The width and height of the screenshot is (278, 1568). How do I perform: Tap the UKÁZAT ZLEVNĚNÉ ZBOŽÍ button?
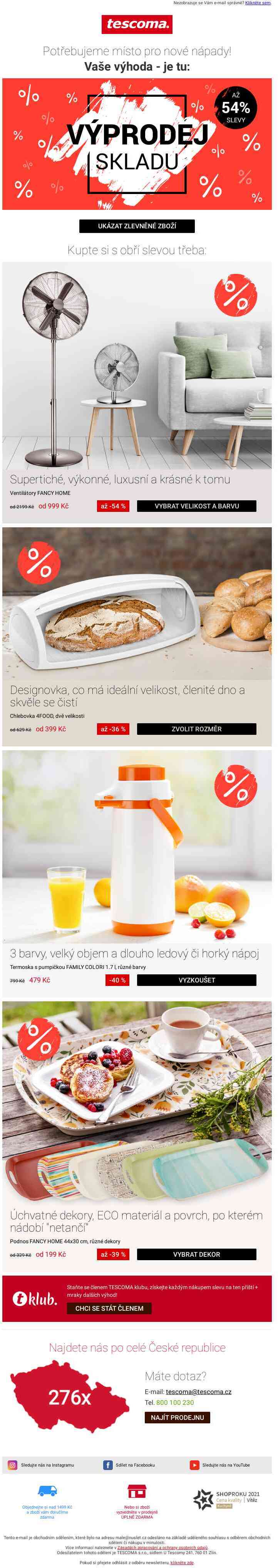pos(137,226)
